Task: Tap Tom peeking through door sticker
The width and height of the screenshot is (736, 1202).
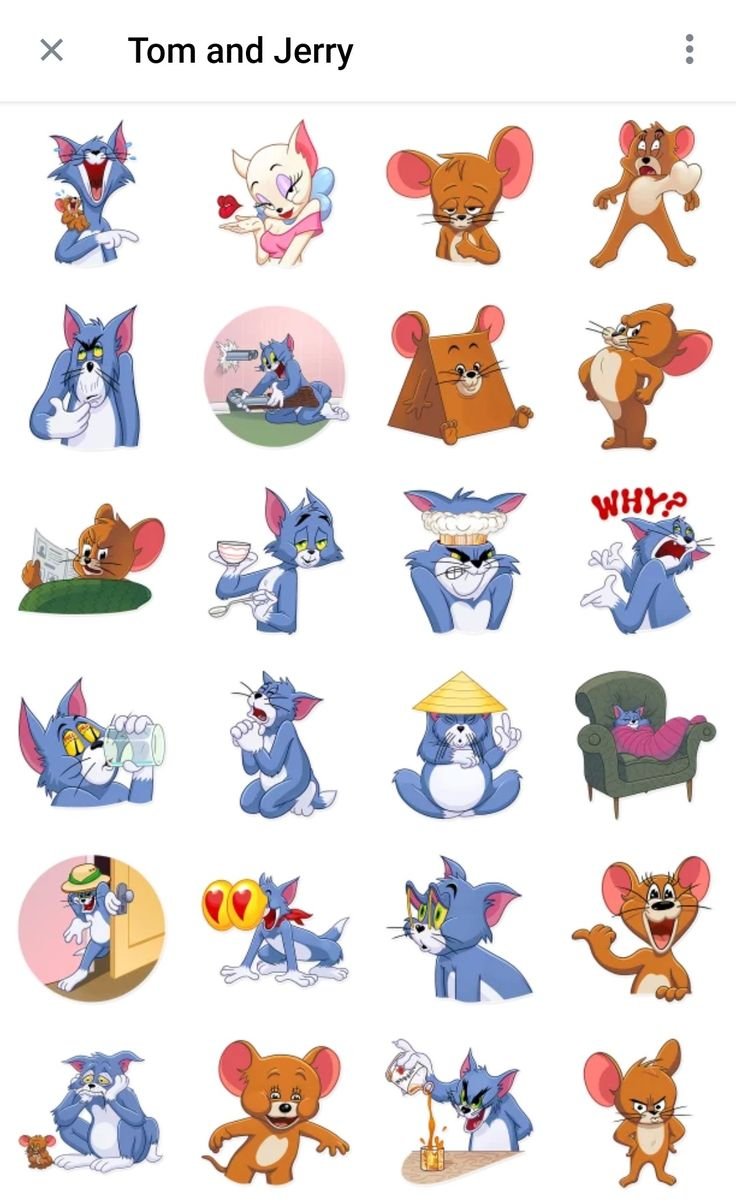Action: [x=91, y=928]
